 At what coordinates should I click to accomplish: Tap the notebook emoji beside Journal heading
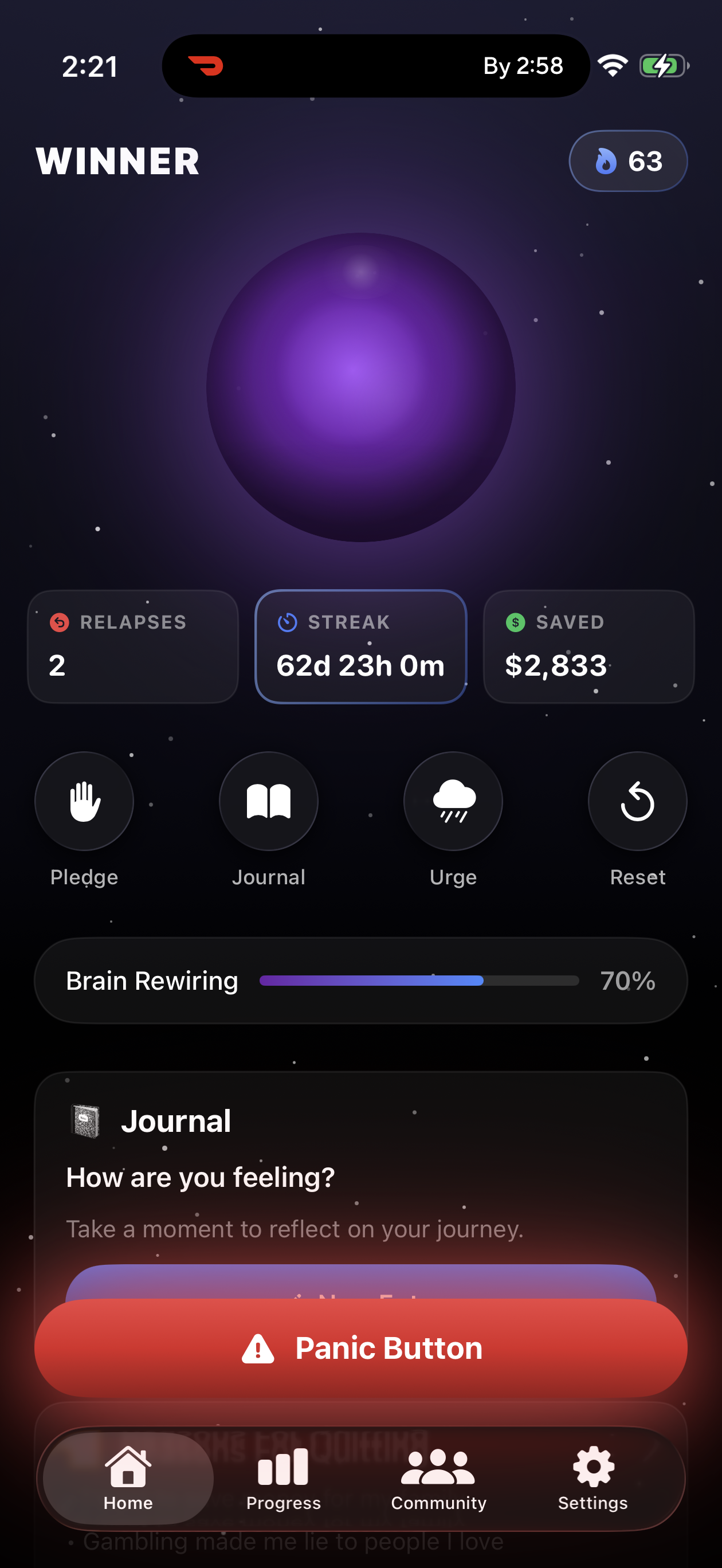[x=86, y=1120]
